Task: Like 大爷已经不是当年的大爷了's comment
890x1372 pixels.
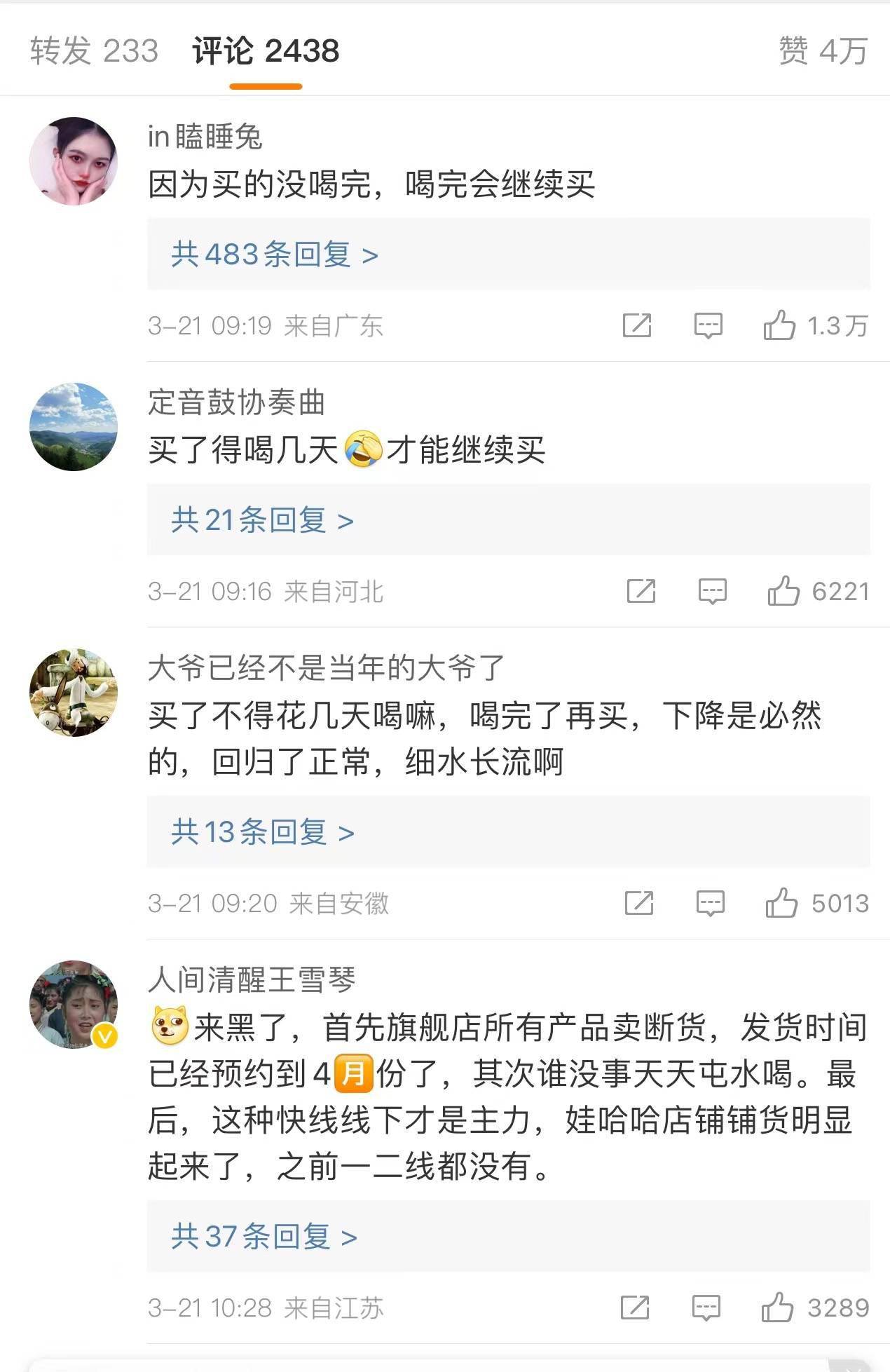Action: [781, 903]
